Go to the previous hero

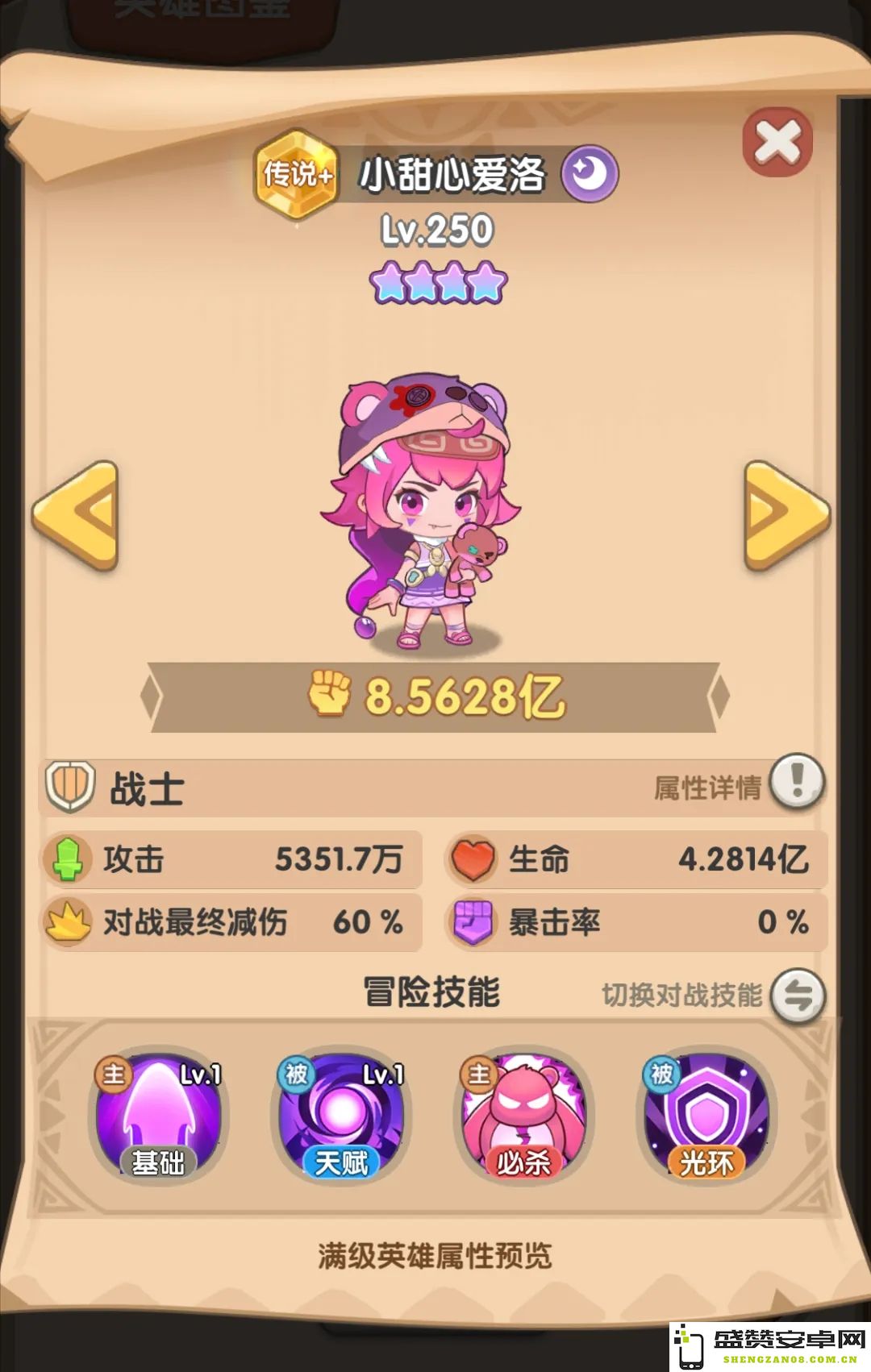click(x=77, y=516)
